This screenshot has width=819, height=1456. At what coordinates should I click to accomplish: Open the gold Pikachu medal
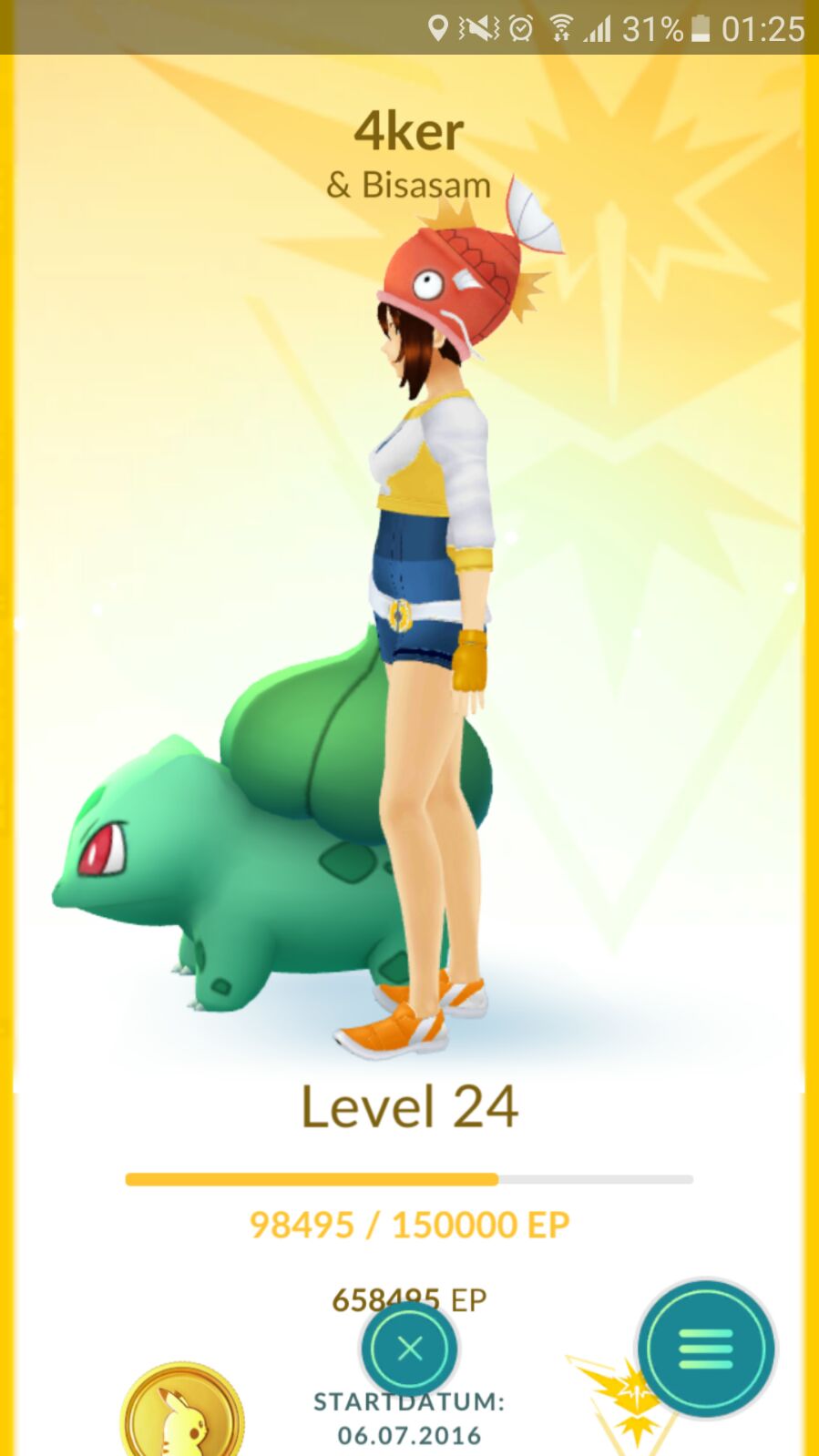[181, 1416]
